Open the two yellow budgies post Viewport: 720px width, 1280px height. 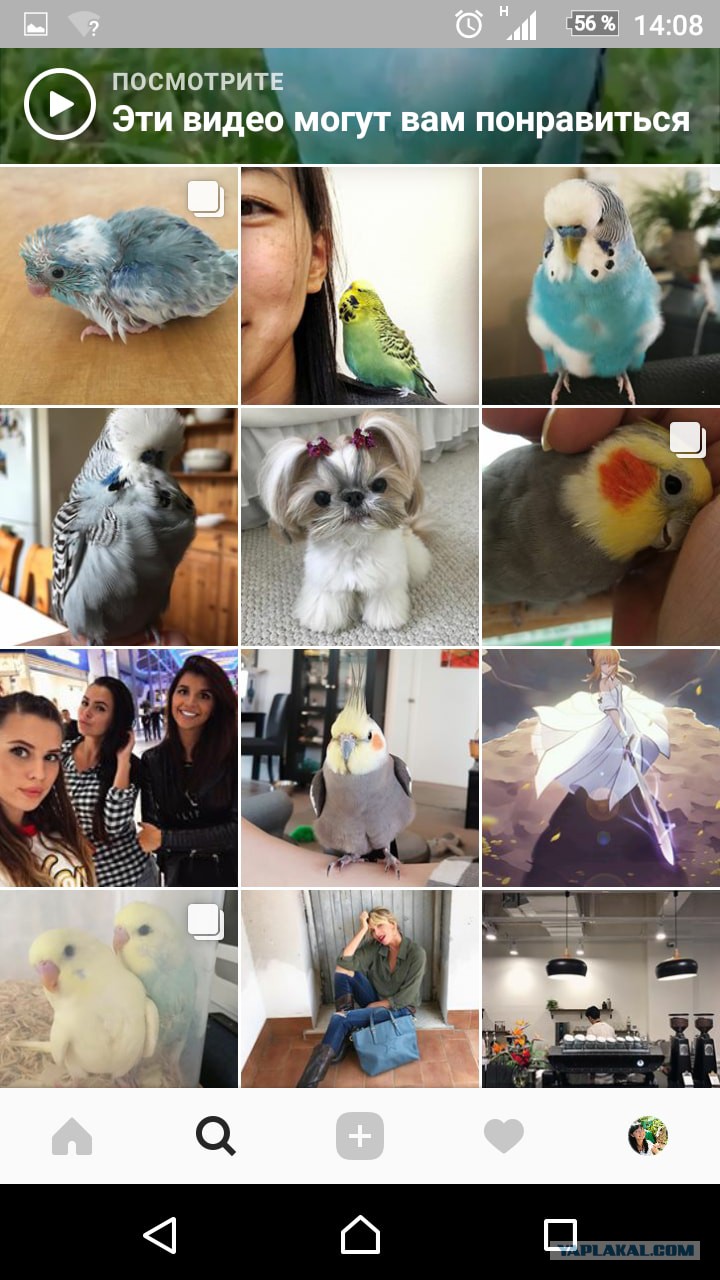[x=119, y=989]
